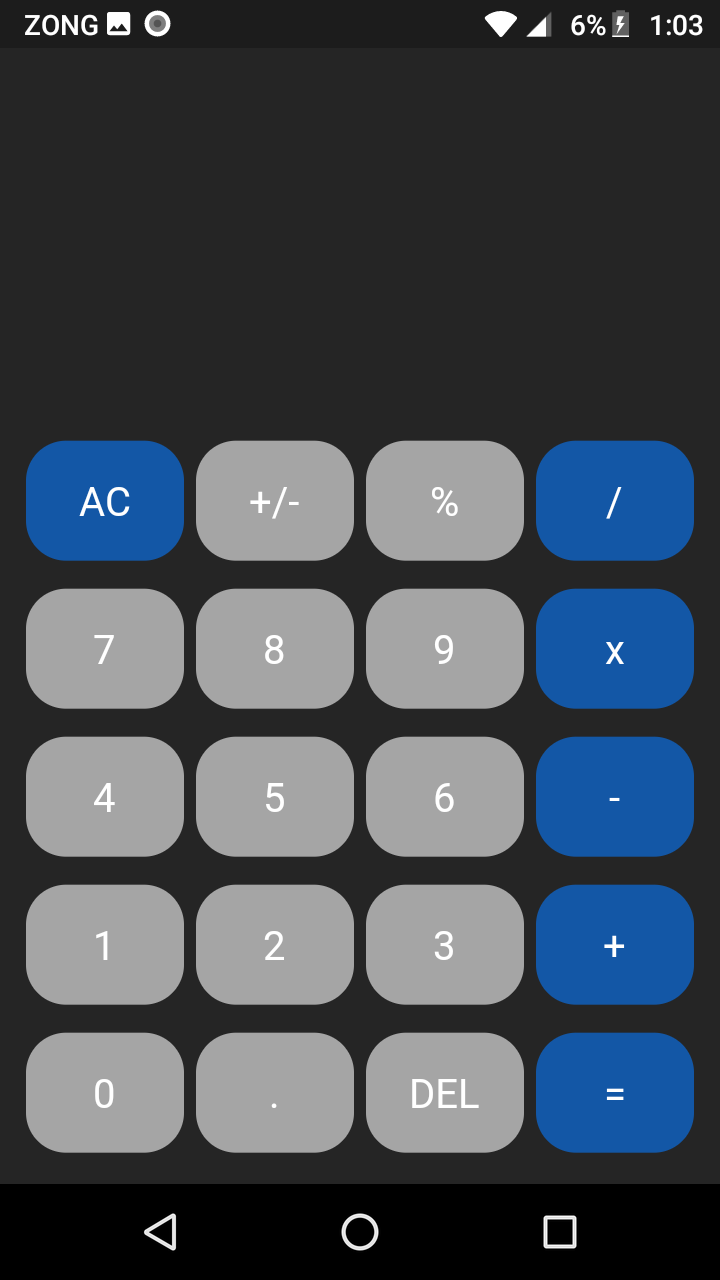
Task: Tap the home navigation button
Action: 359,1233
